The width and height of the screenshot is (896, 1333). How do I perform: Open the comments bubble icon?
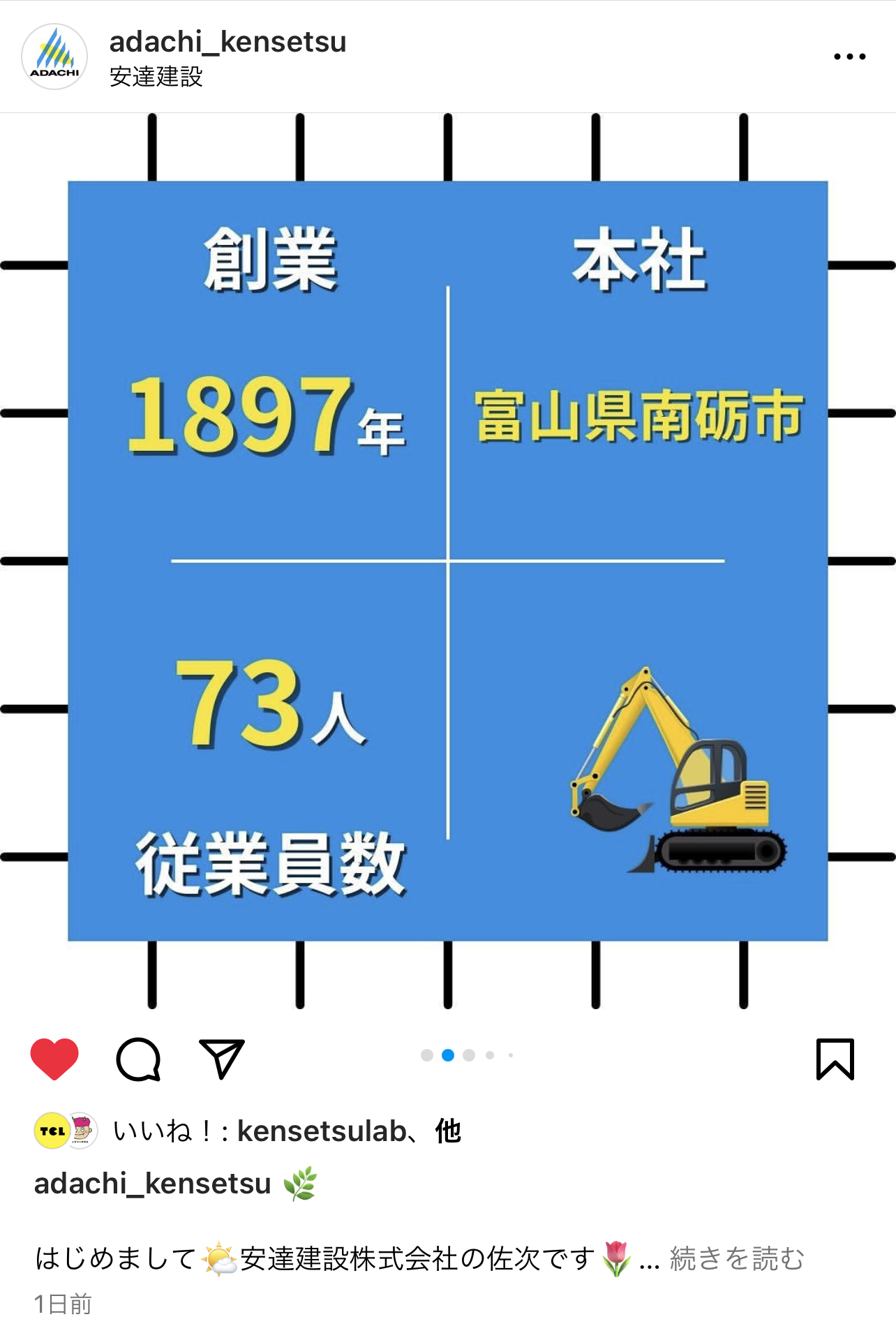pos(138,1059)
